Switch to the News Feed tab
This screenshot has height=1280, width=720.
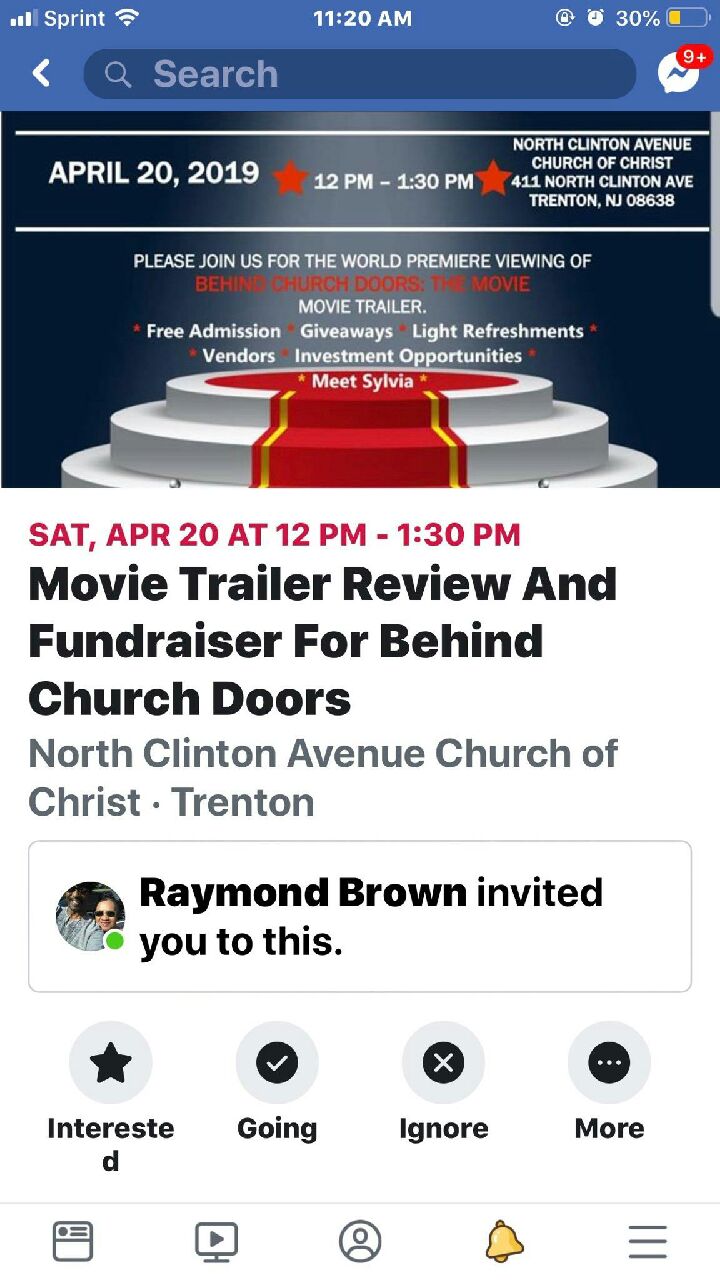click(x=73, y=1241)
